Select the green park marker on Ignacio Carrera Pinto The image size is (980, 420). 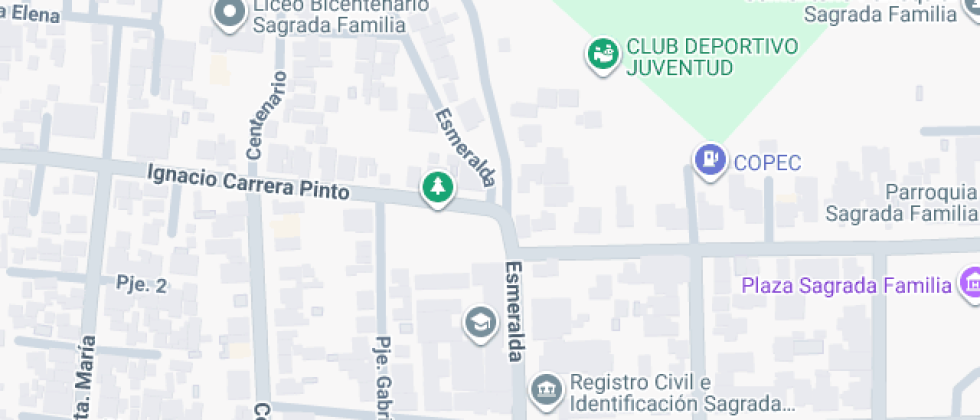point(437,187)
